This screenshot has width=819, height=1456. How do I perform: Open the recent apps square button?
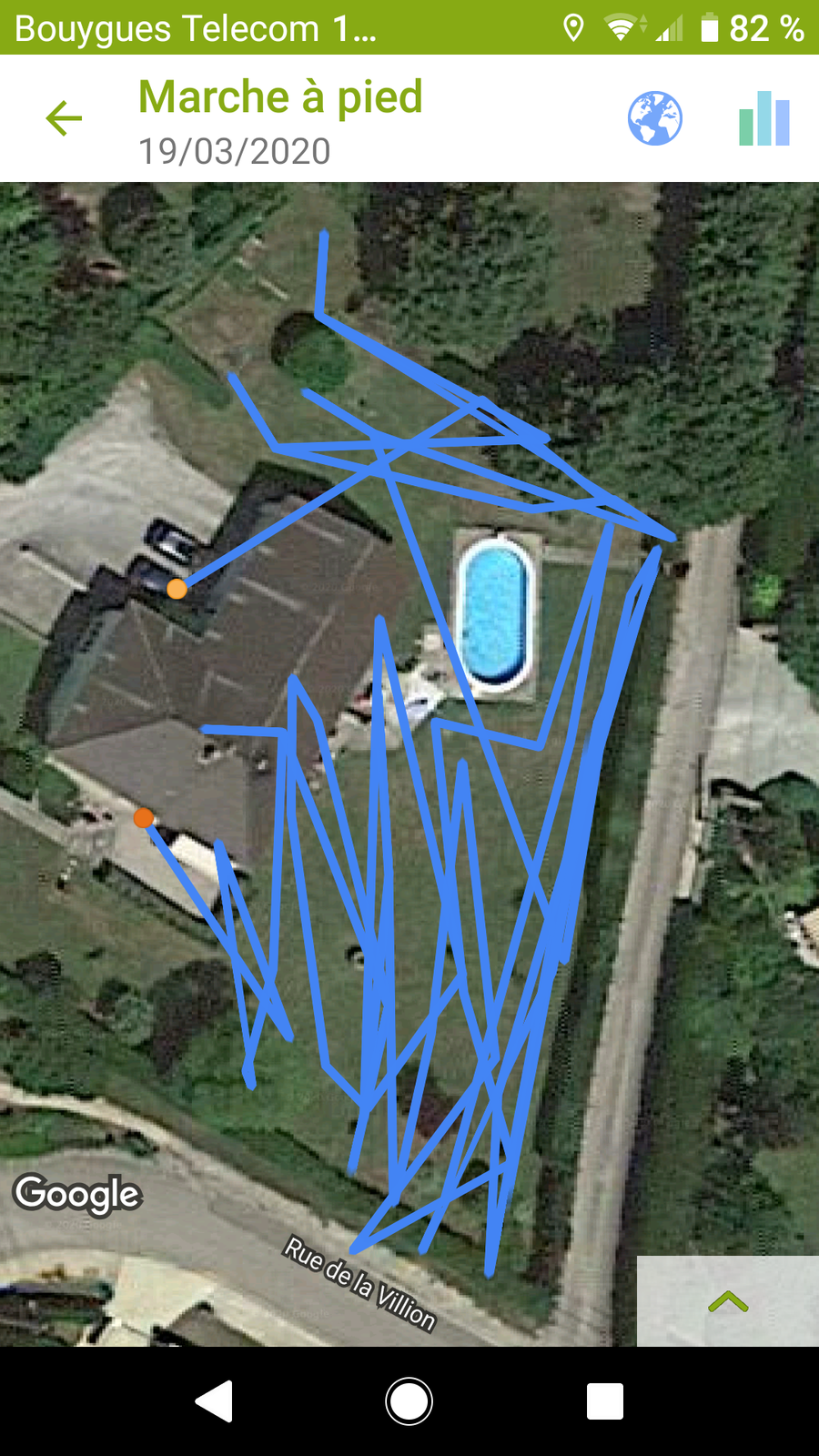(x=605, y=1401)
